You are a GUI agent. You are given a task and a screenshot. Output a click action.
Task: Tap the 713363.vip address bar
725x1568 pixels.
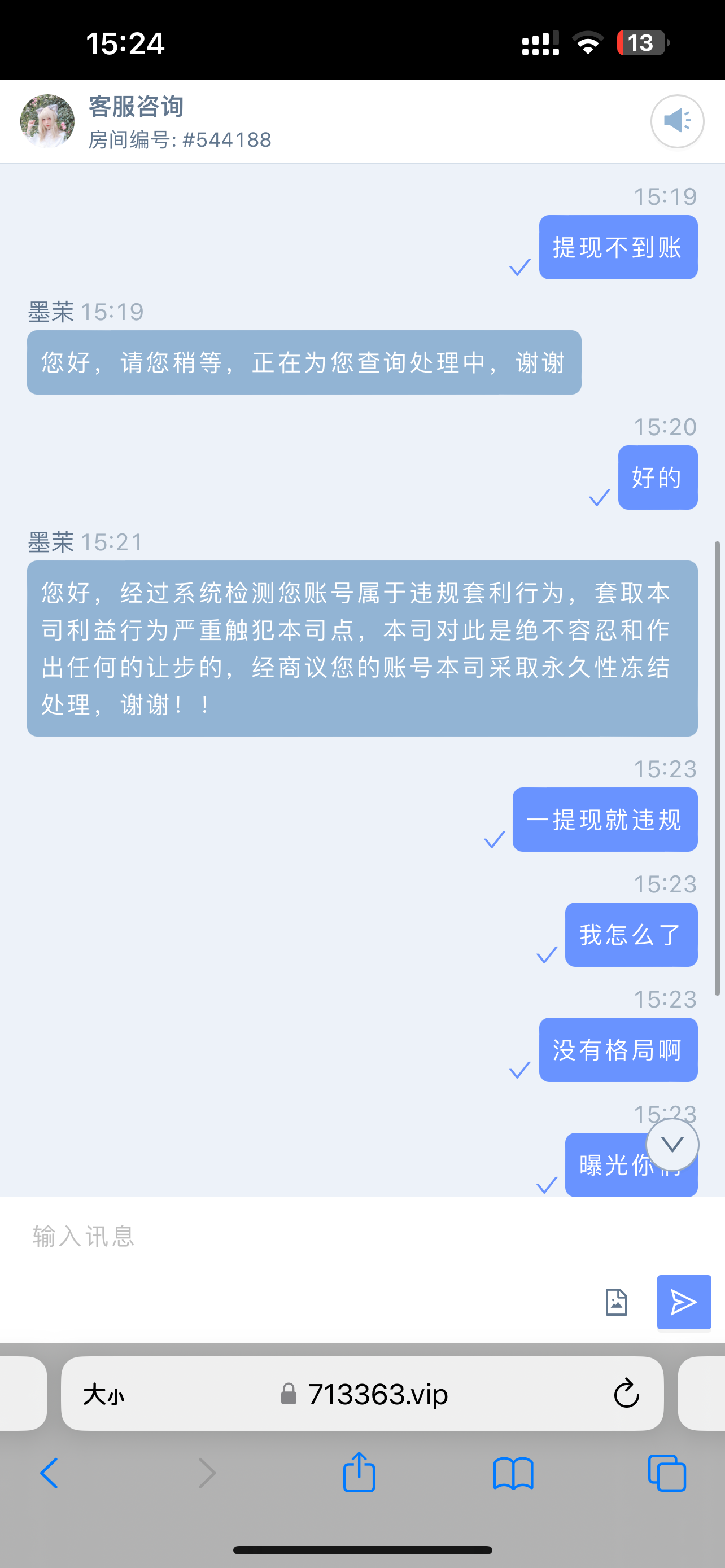click(365, 1394)
